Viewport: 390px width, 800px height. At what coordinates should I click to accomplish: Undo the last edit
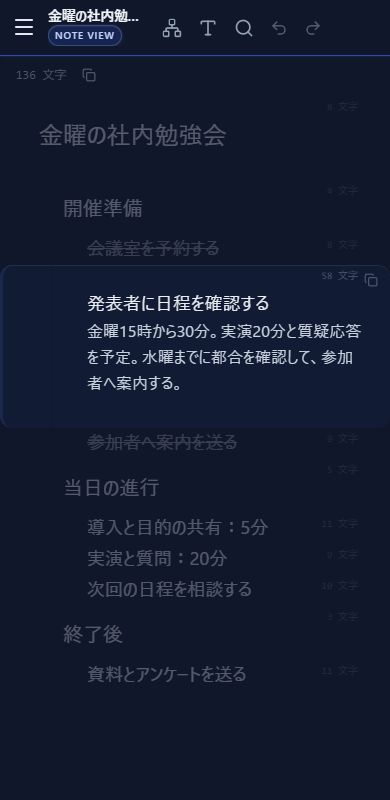coord(279,28)
